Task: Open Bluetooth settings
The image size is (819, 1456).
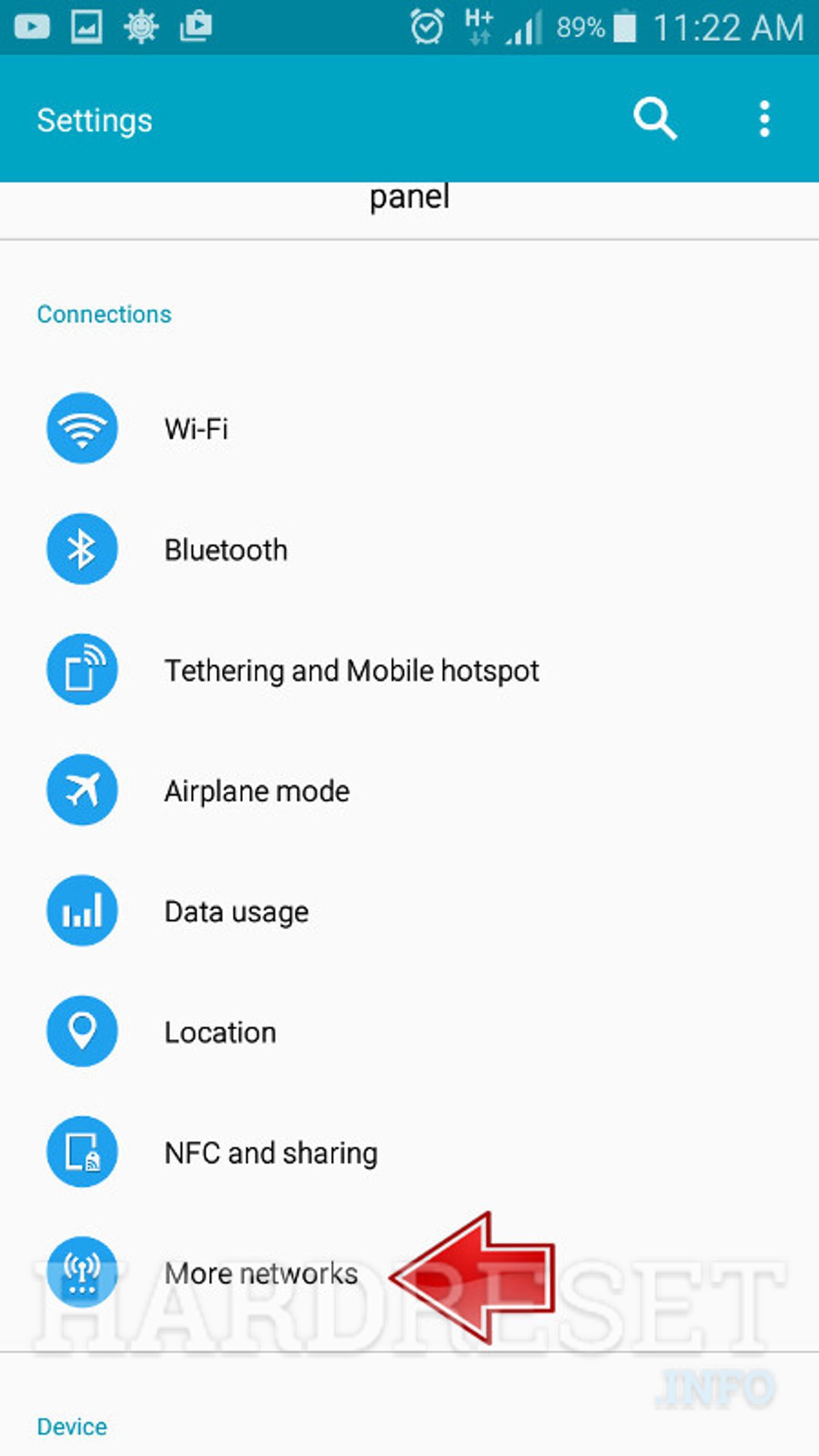Action: point(409,549)
